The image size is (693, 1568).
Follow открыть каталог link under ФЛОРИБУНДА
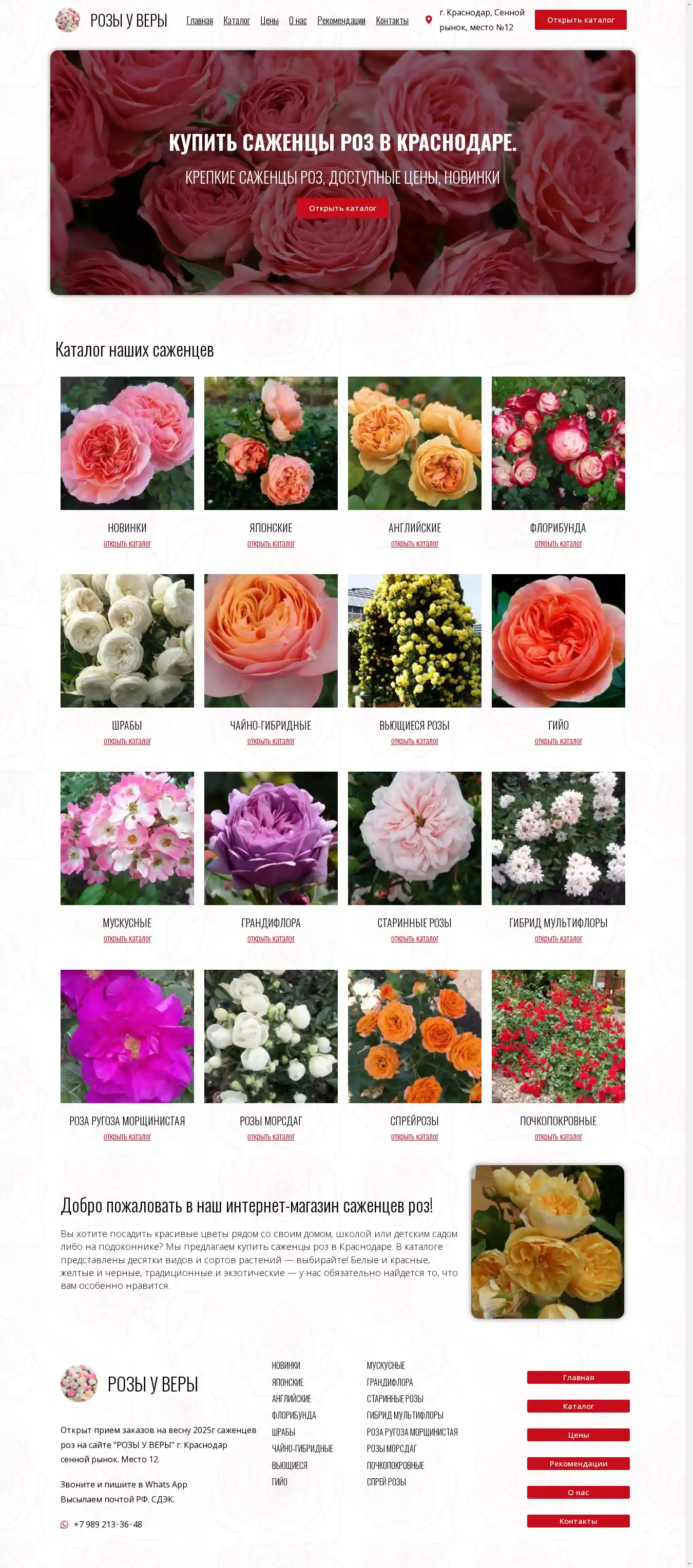pos(558,543)
